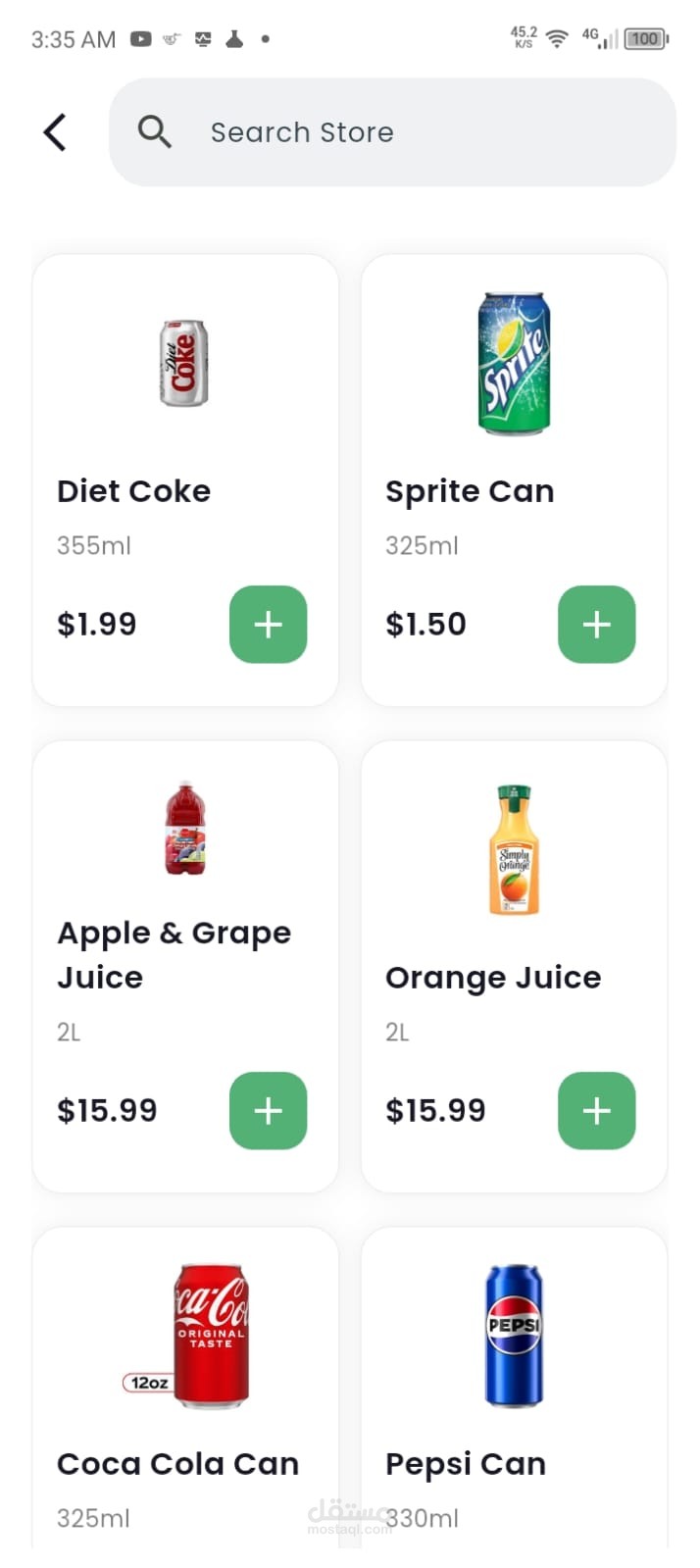700x1568 pixels.
Task: Open the Sprite Can product card
Action: pos(514,392)
